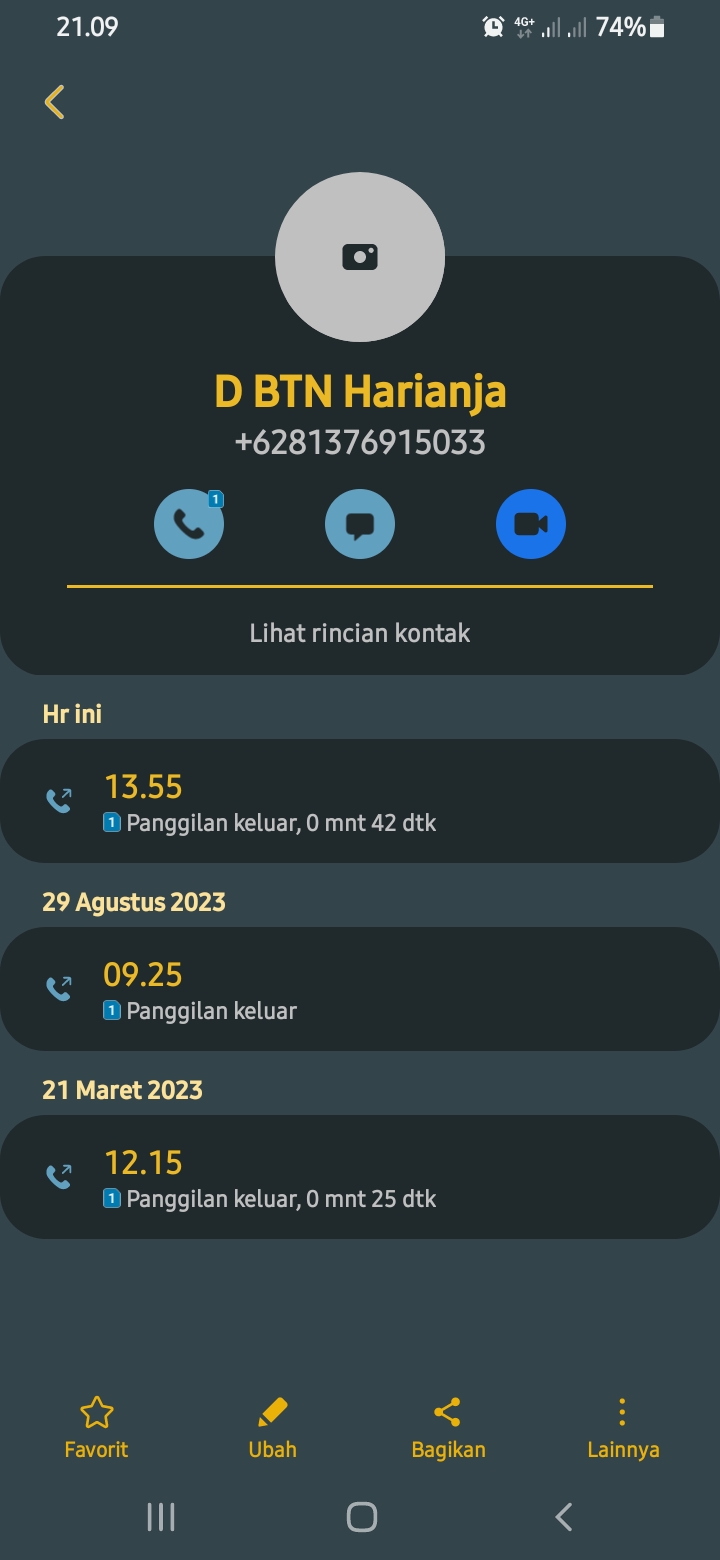Viewport: 720px width, 1560px height.
Task: Open Lainnya more options
Action: (622, 1428)
